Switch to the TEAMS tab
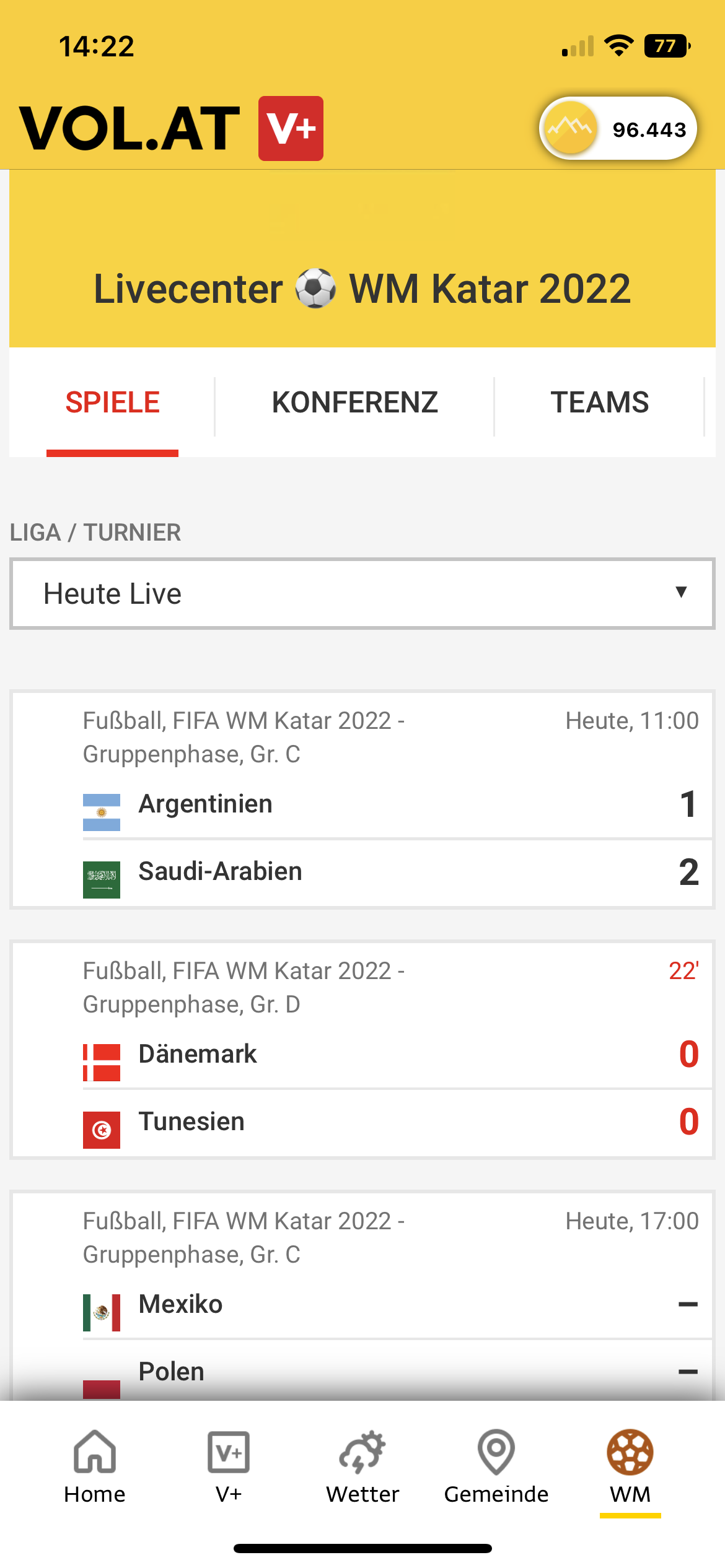Image resolution: width=725 pixels, height=1568 pixels. 599,403
